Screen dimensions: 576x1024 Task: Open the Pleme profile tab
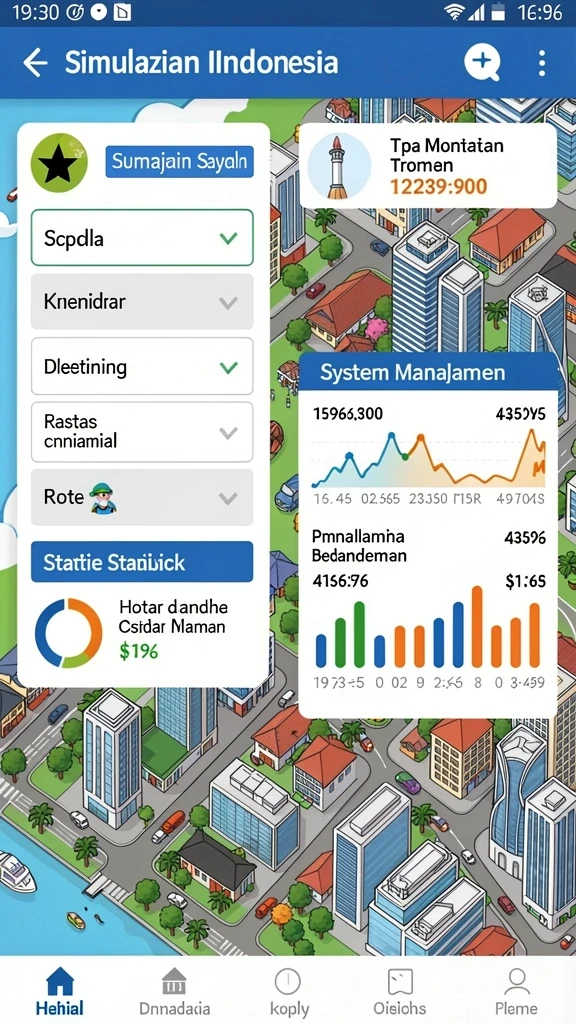point(517,990)
